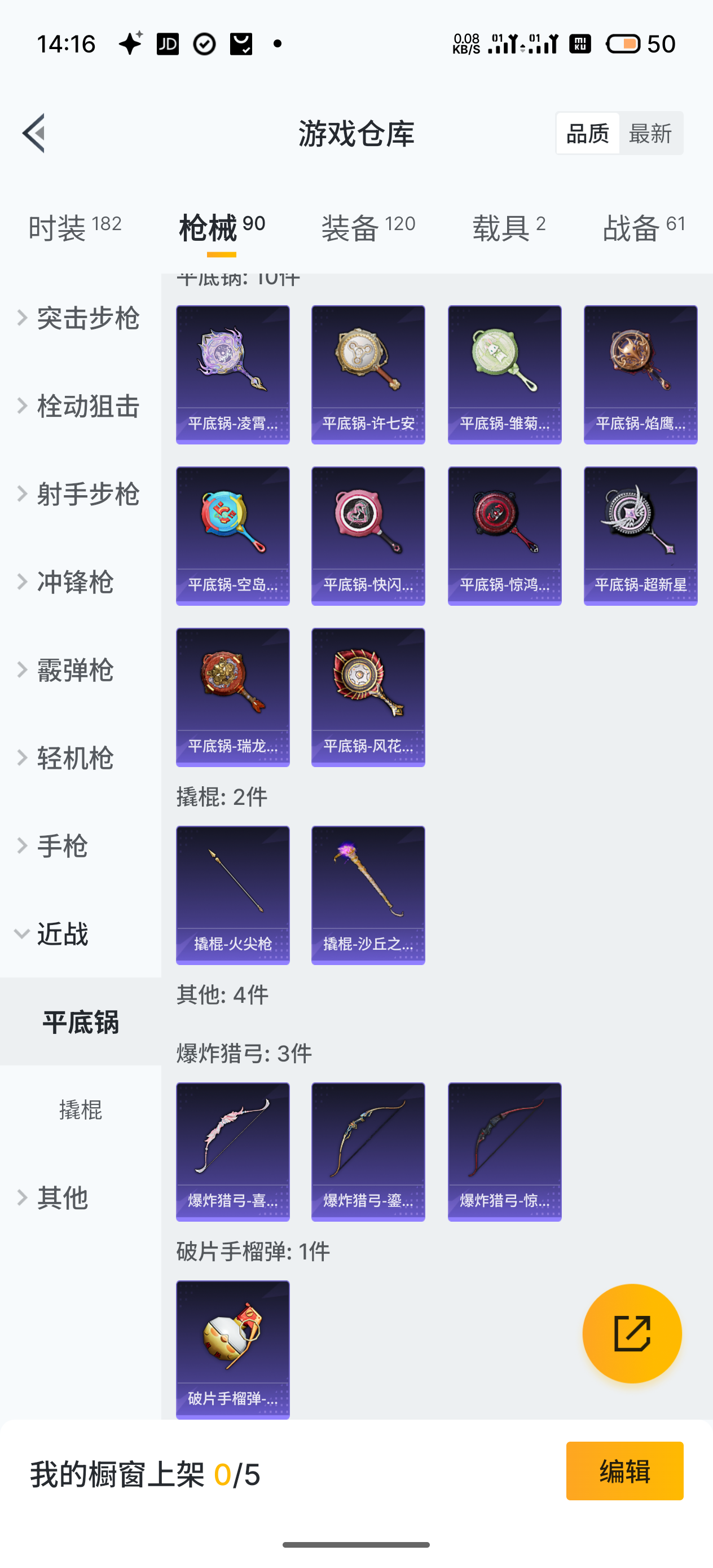Sort the warehouse by 最新

[x=650, y=133]
